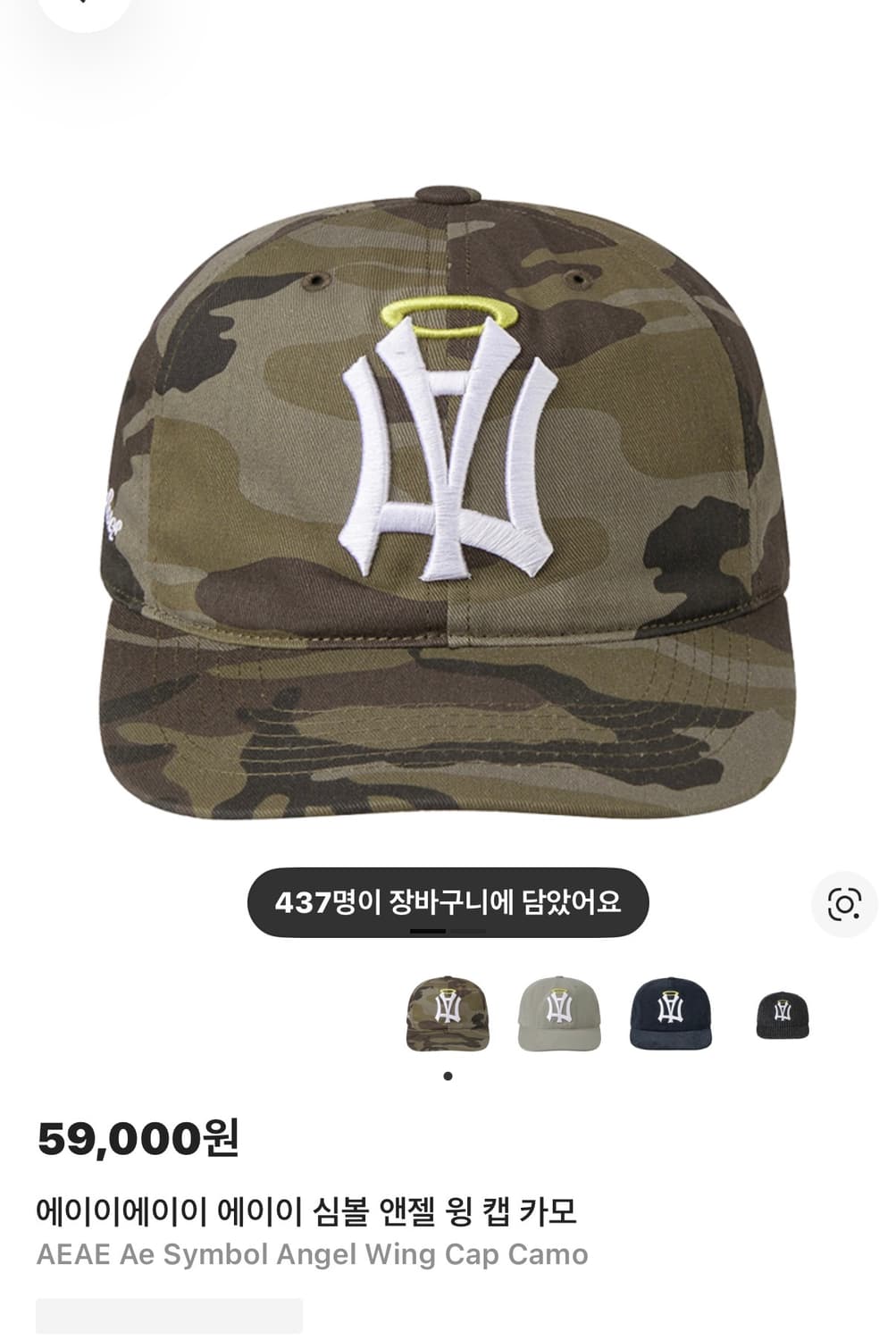Click the carousel page indicator dot
The width and height of the screenshot is (896, 1340).
click(x=448, y=1076)
